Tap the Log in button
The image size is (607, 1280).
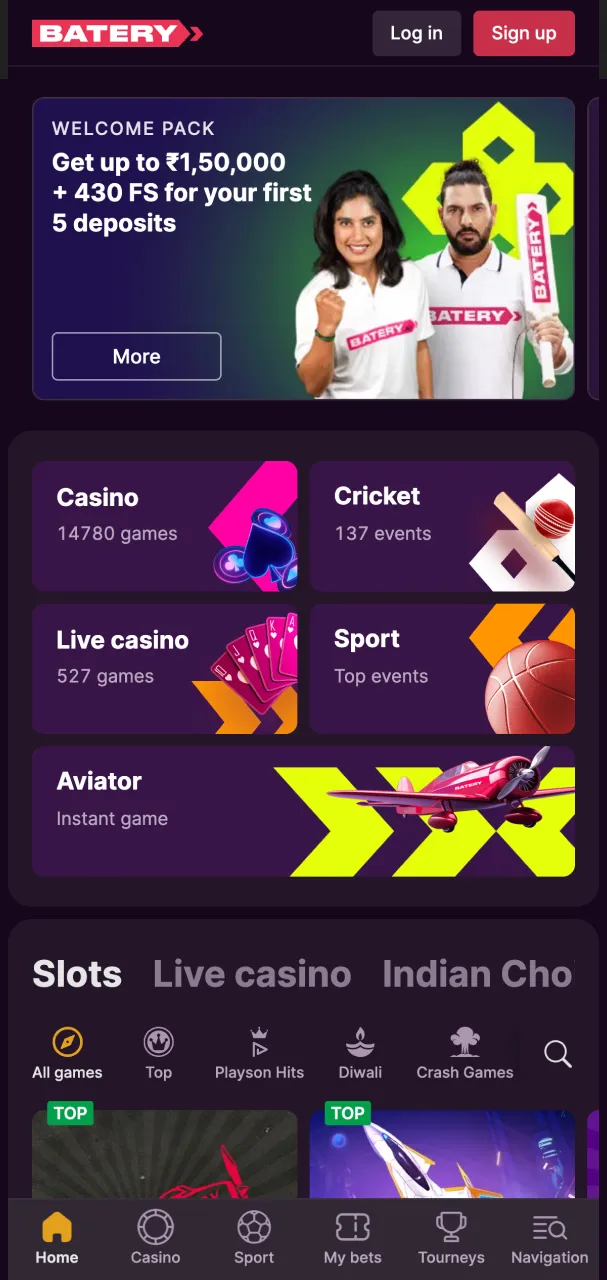(x=416, y=33)
